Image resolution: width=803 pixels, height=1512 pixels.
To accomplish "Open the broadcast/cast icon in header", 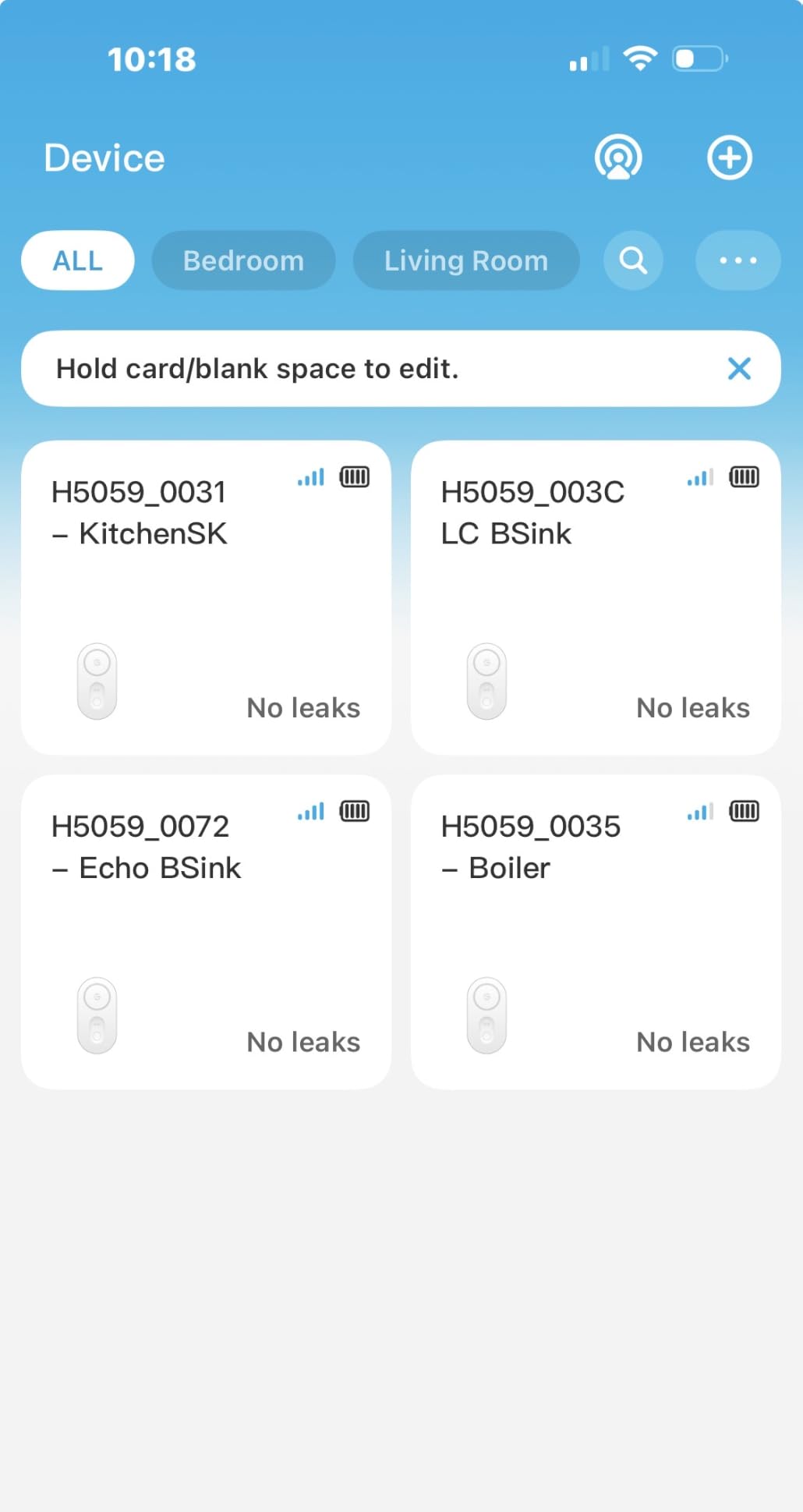I will [x=618, y=158].
